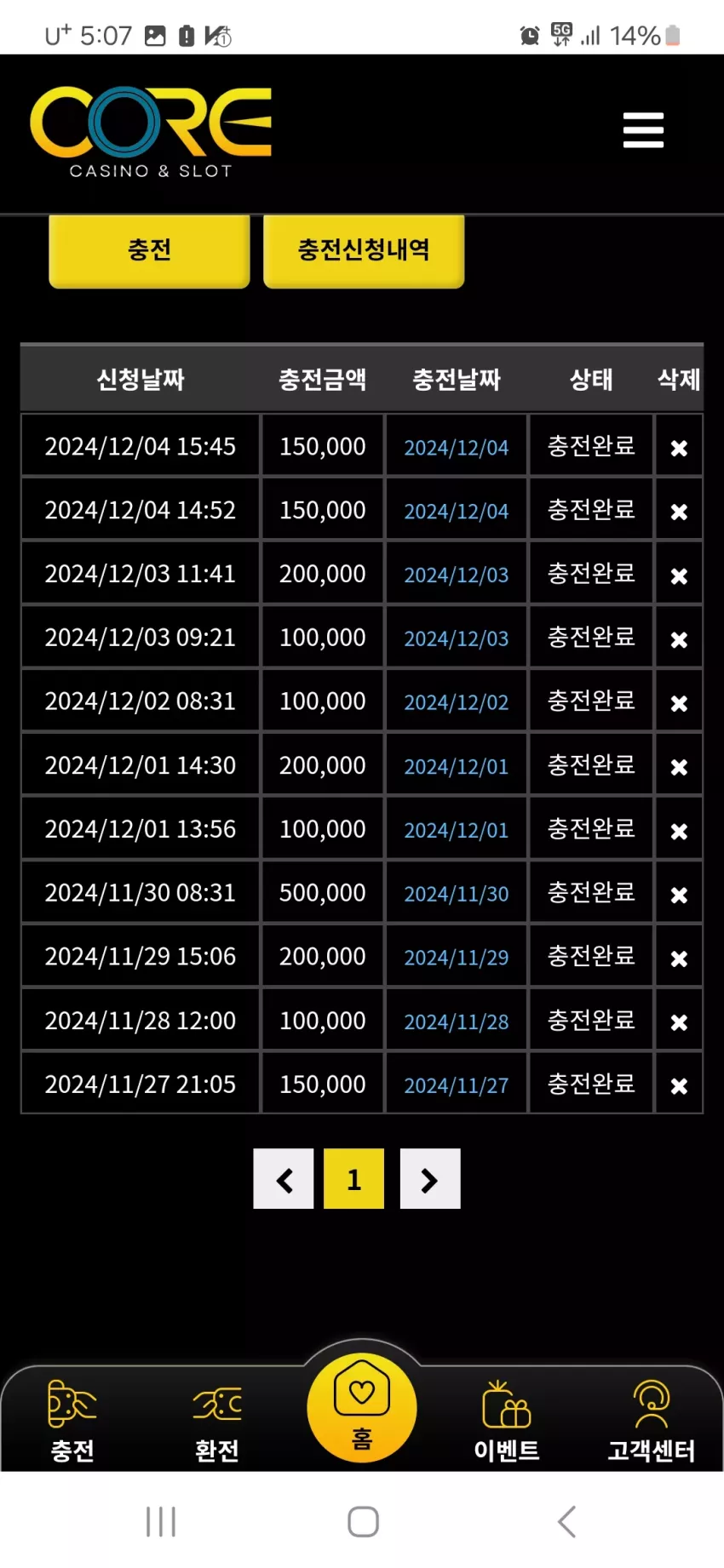Delete the 2024/11/27 21:05 entry
Image resolution: width=724 pixels, height=1568 pixels.
point(679,1086)
